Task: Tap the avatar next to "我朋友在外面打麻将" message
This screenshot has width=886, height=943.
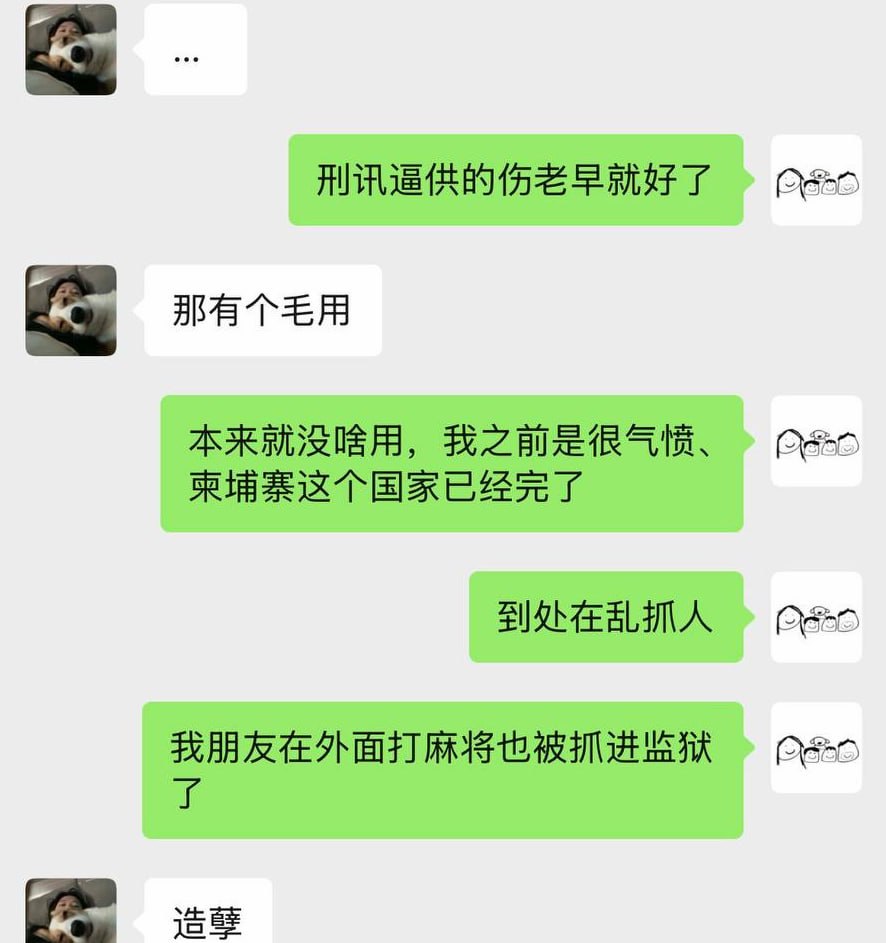Action: click(x=816, y=747)
